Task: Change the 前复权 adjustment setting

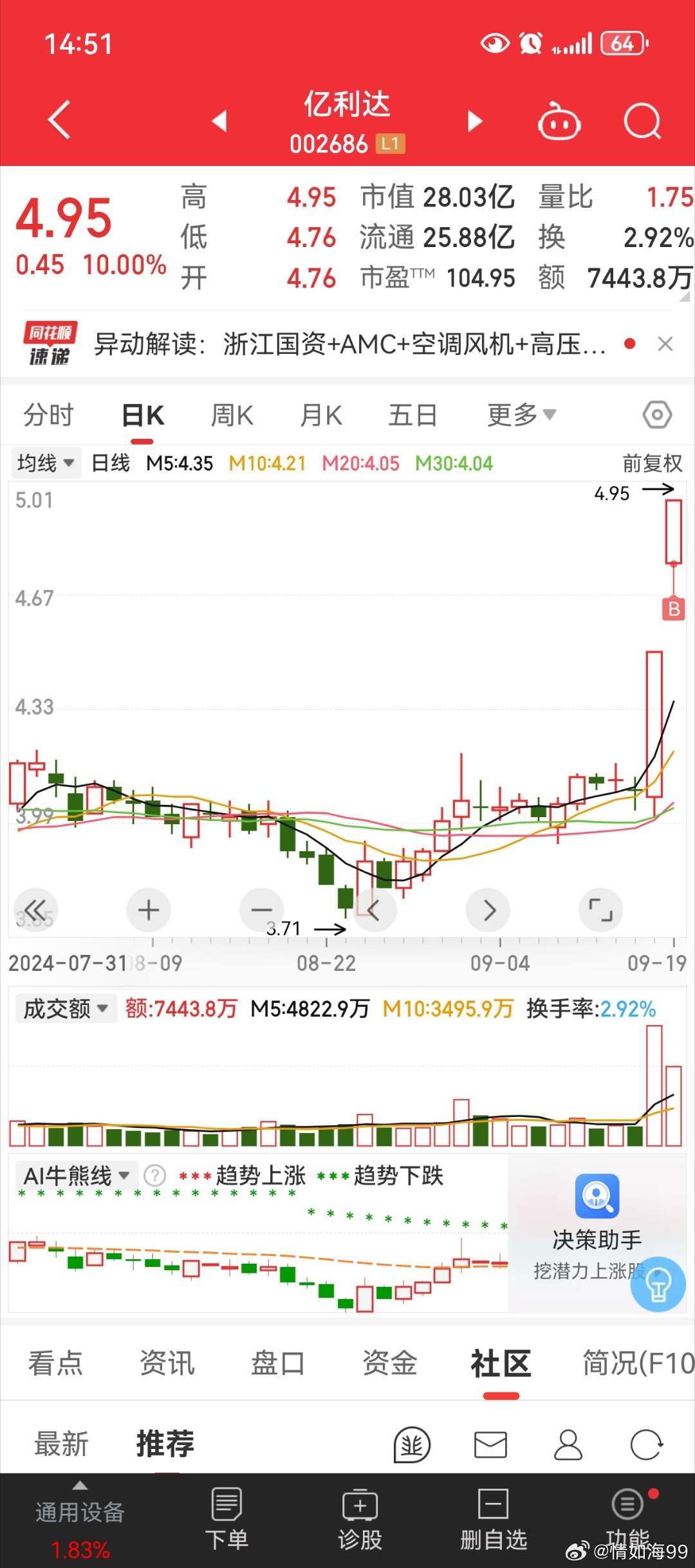Action: 652,463
